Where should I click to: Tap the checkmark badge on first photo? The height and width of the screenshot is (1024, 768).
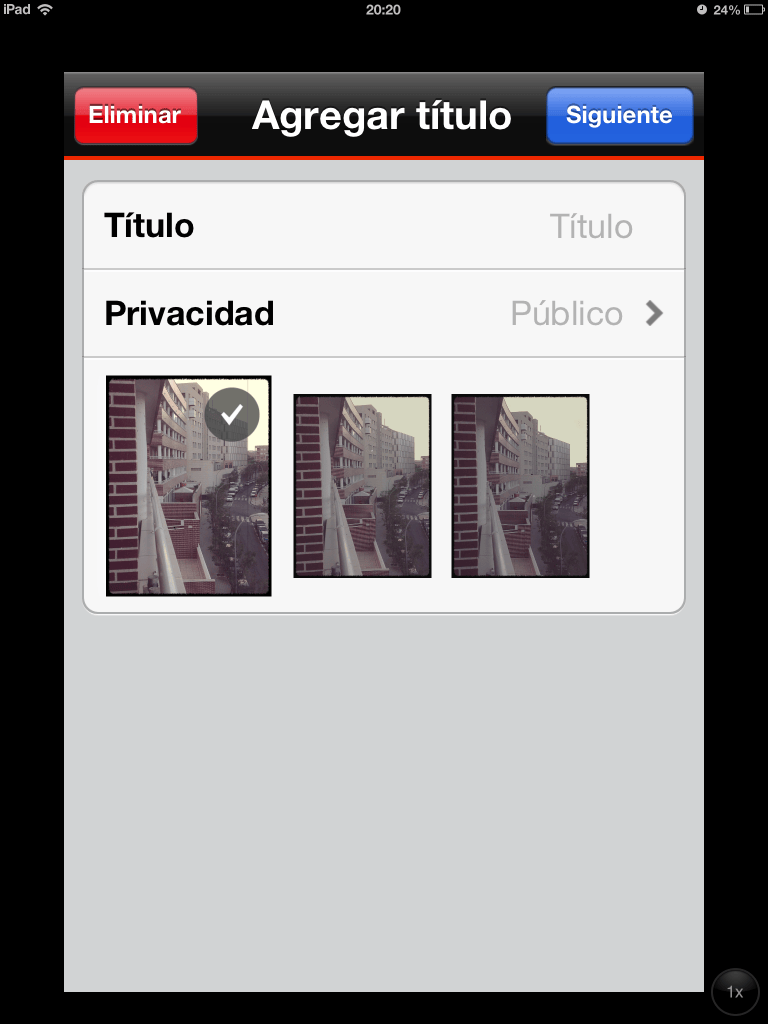click(233, 414)
